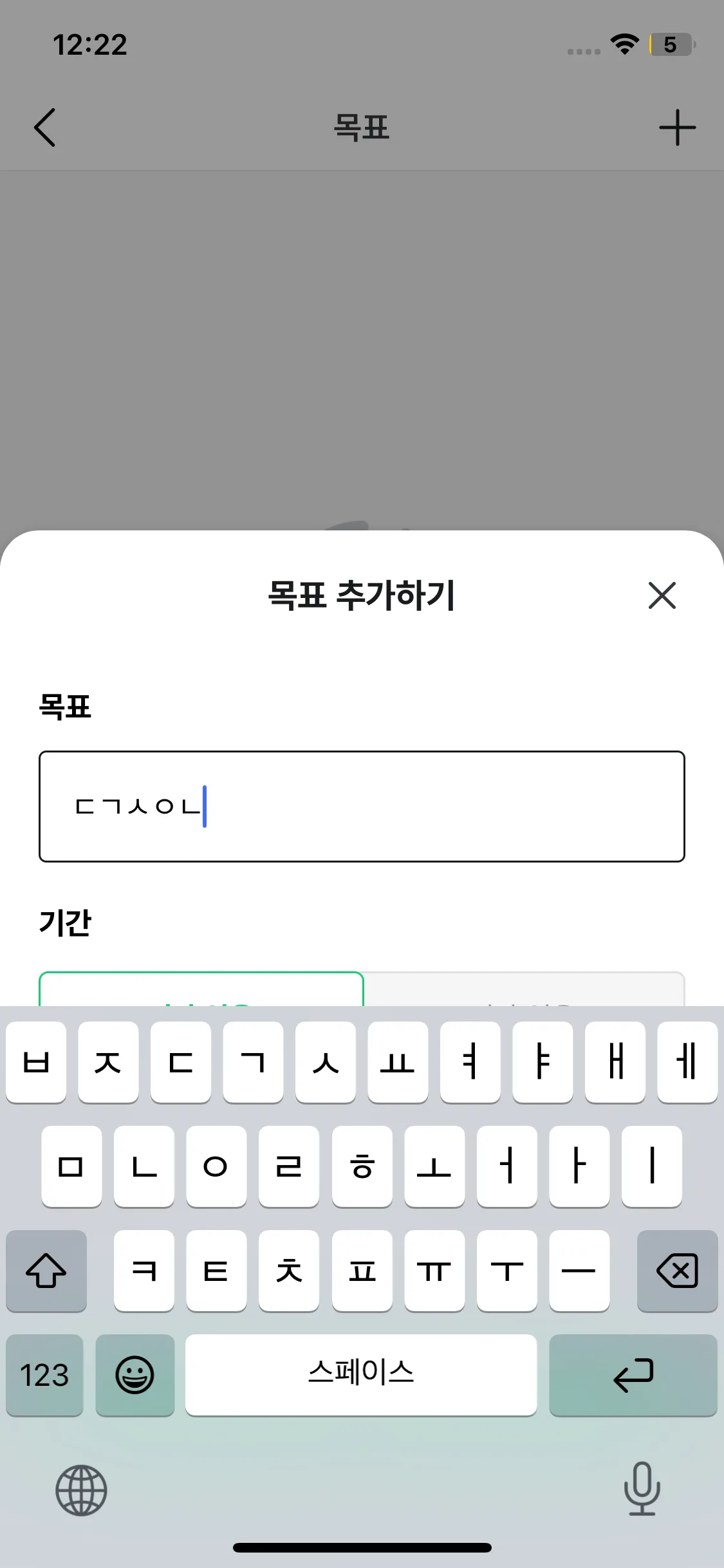Image resolution: width=724 pixels, height=1568 pixels.
Task: Switch keyboard to 123 numbers
Action: click(x=44, y=1375)
